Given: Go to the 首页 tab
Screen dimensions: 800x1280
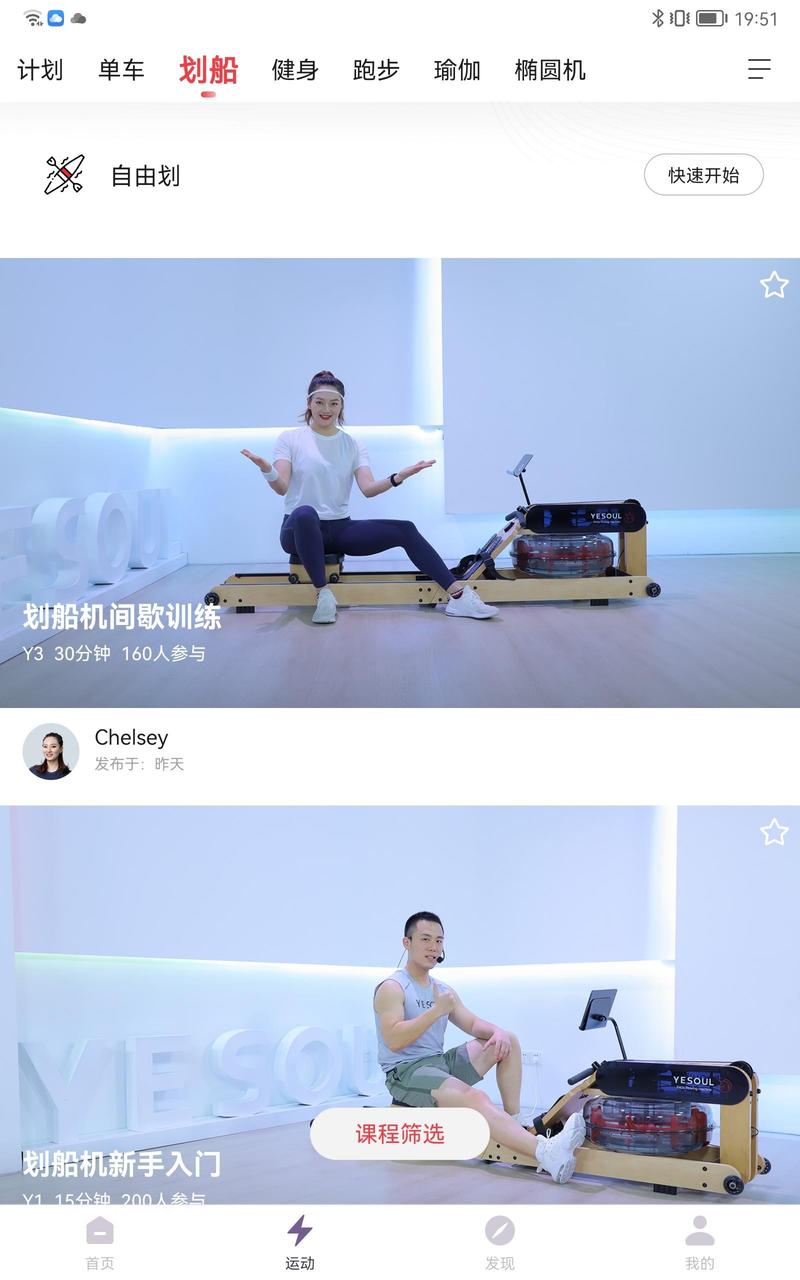Looking at the screenshot, I should coord(100,1242).
